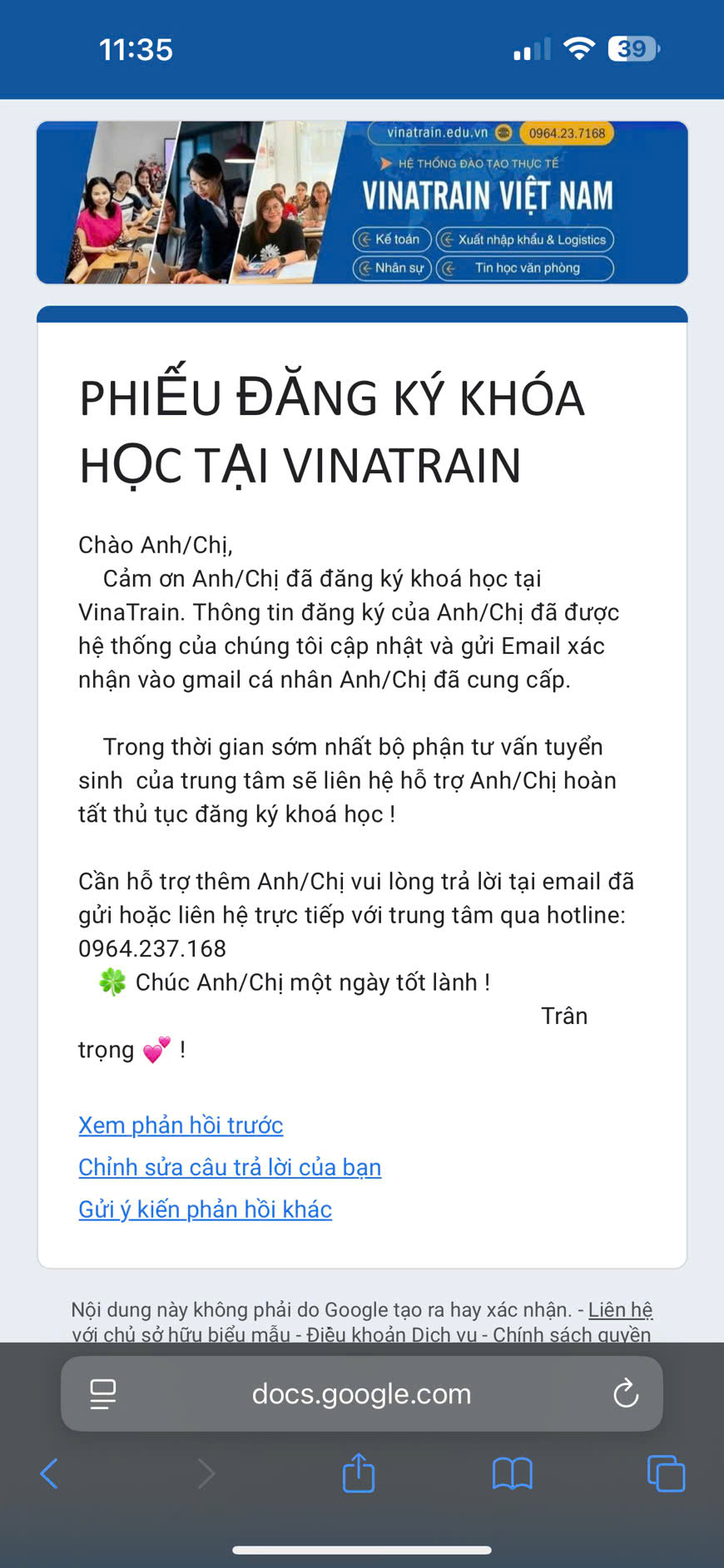Open the 'Gửi ý kiến phản hồi khác' link
The image size is (724, 1568).
click(205, 1209)
